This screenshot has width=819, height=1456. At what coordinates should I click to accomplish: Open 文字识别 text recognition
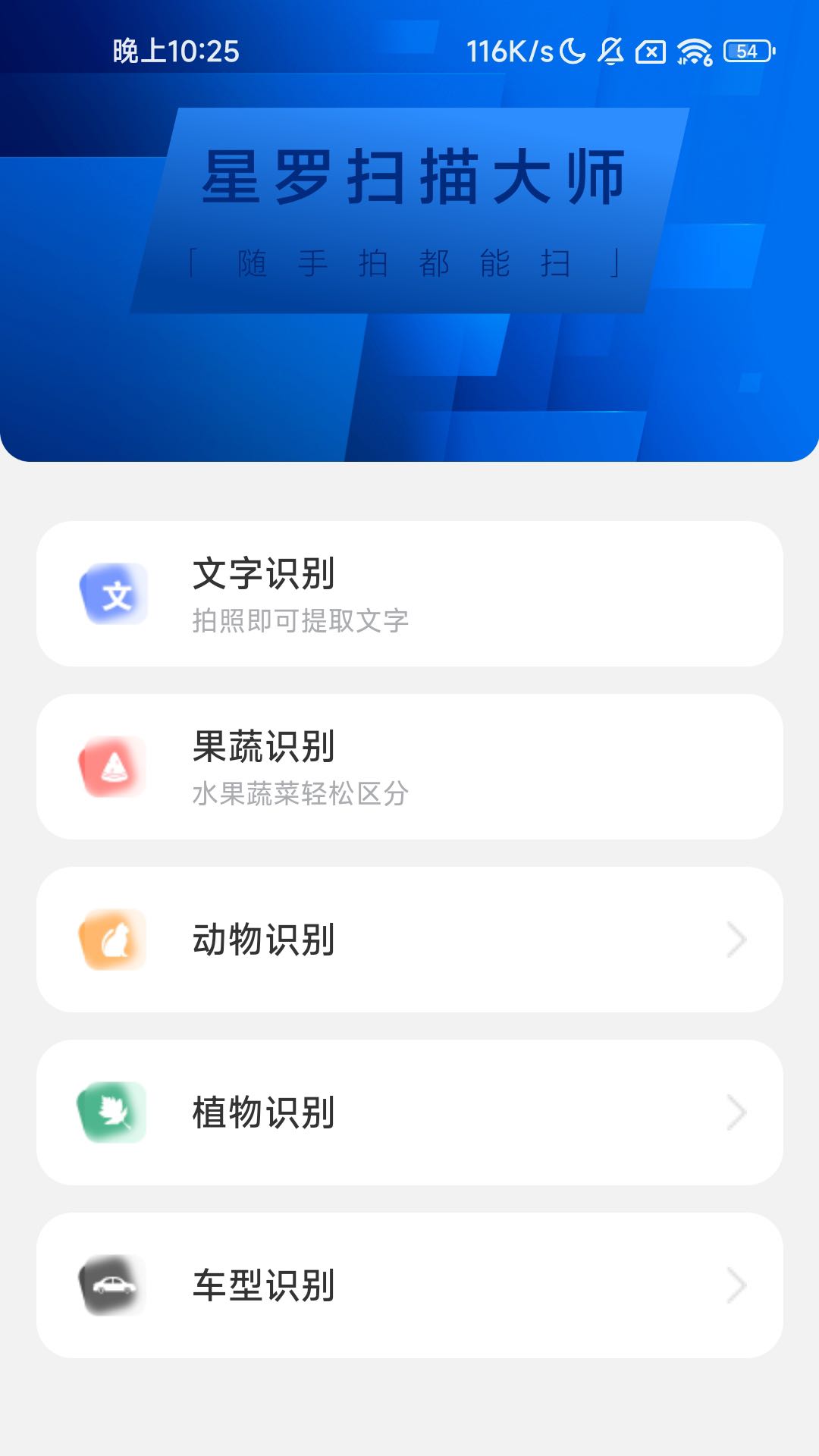coord(409,594)
